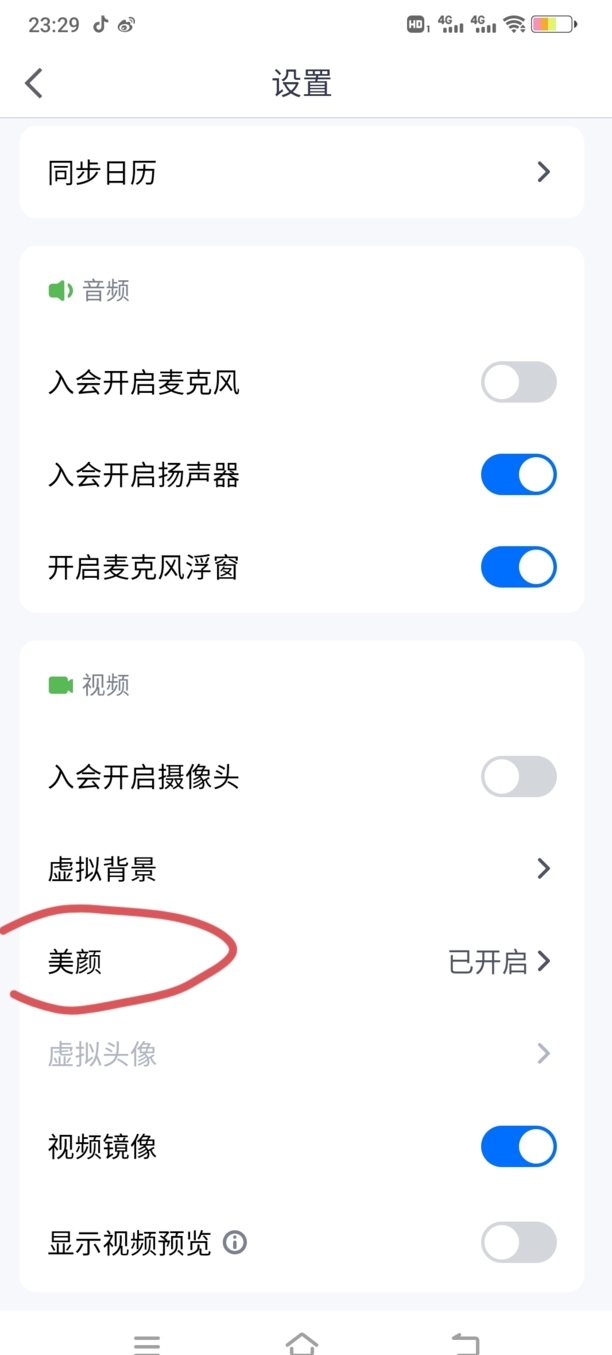Turn on 入会开启摄像头
This screenshot has width=612, height=1355.
point(518,777)
